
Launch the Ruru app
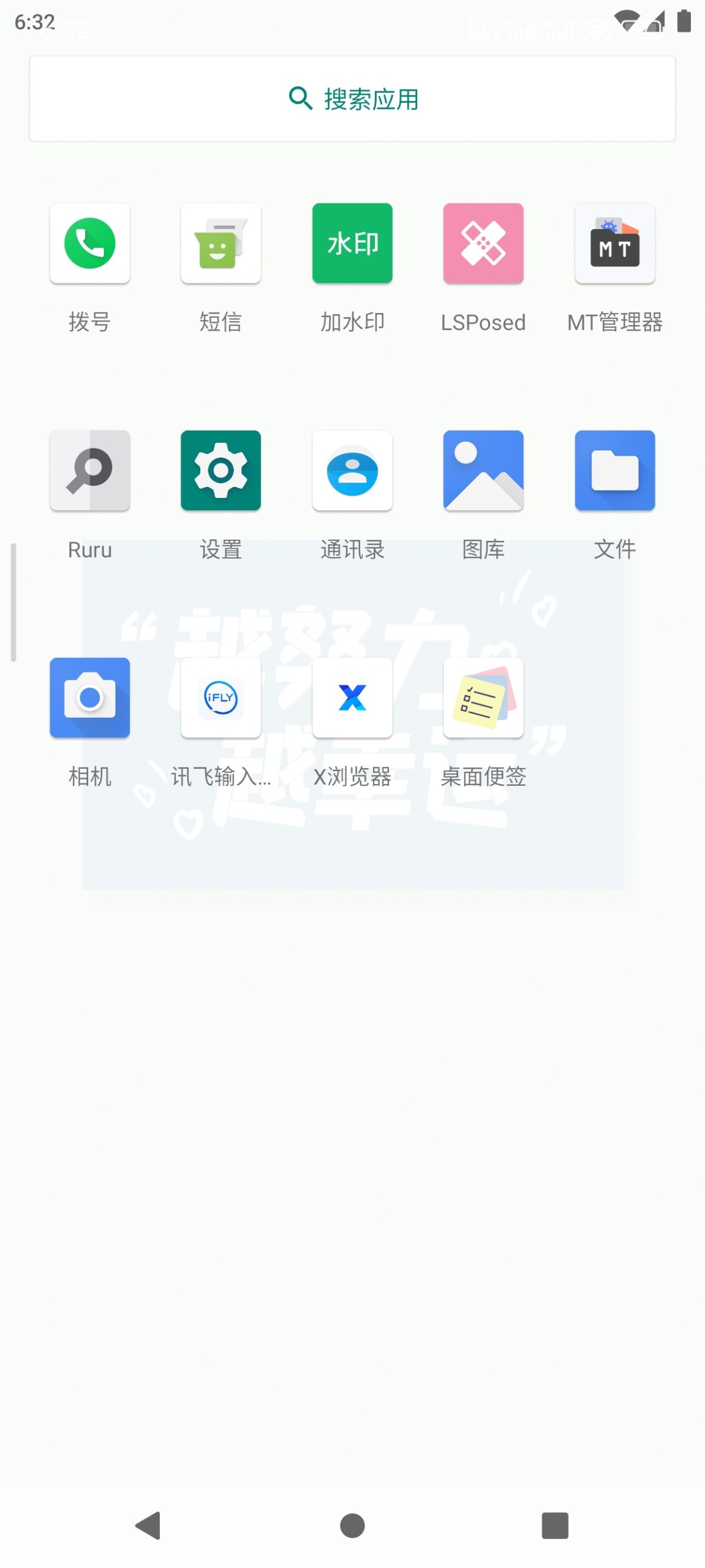tap(89, 470)
